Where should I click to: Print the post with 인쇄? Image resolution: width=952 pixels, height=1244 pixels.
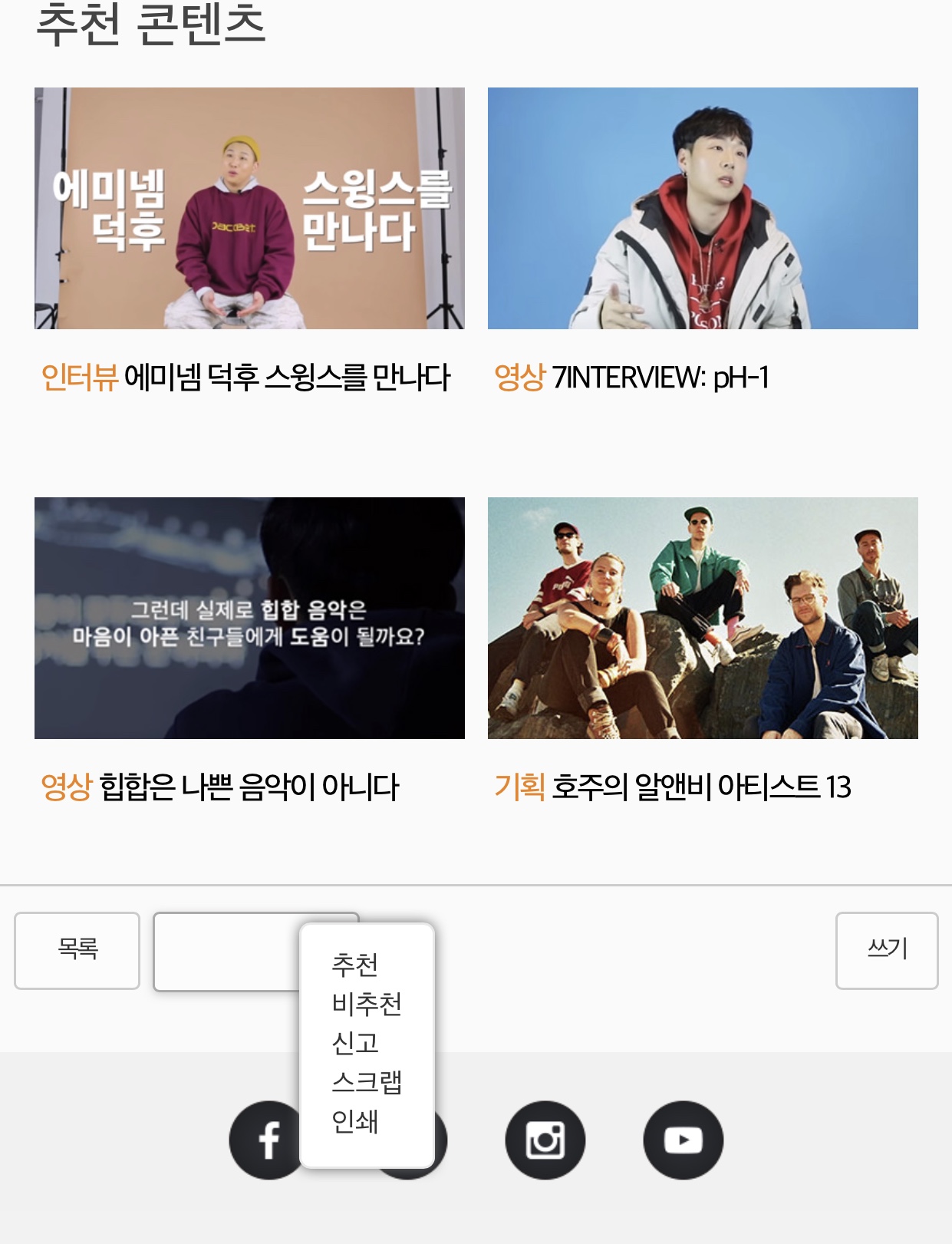click(x=355, y=1122)
